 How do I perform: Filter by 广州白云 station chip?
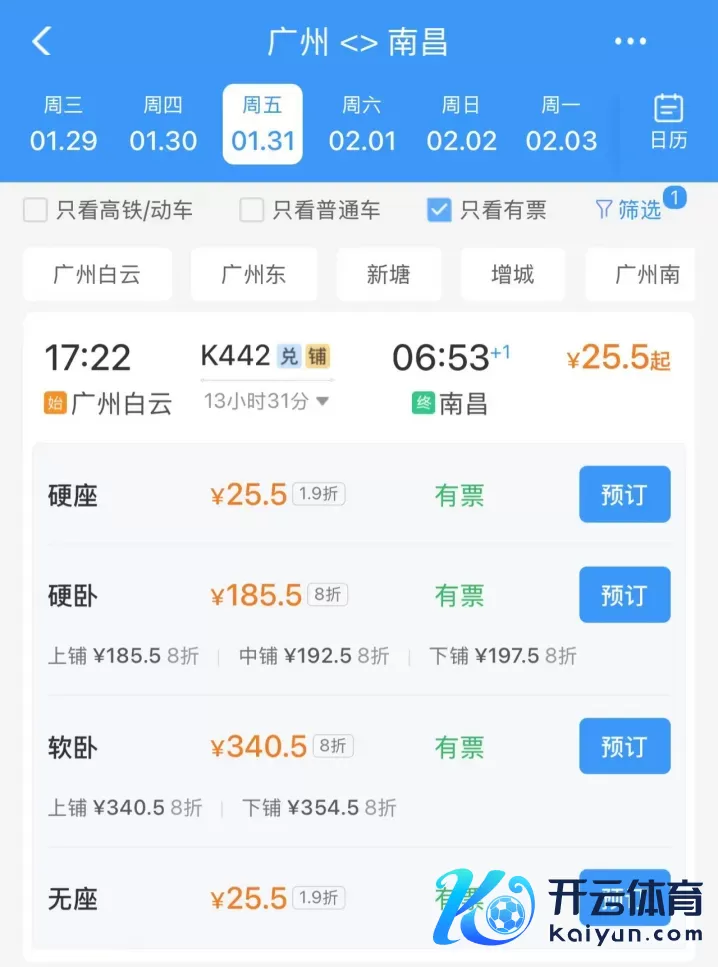click(x=97, y=275)
